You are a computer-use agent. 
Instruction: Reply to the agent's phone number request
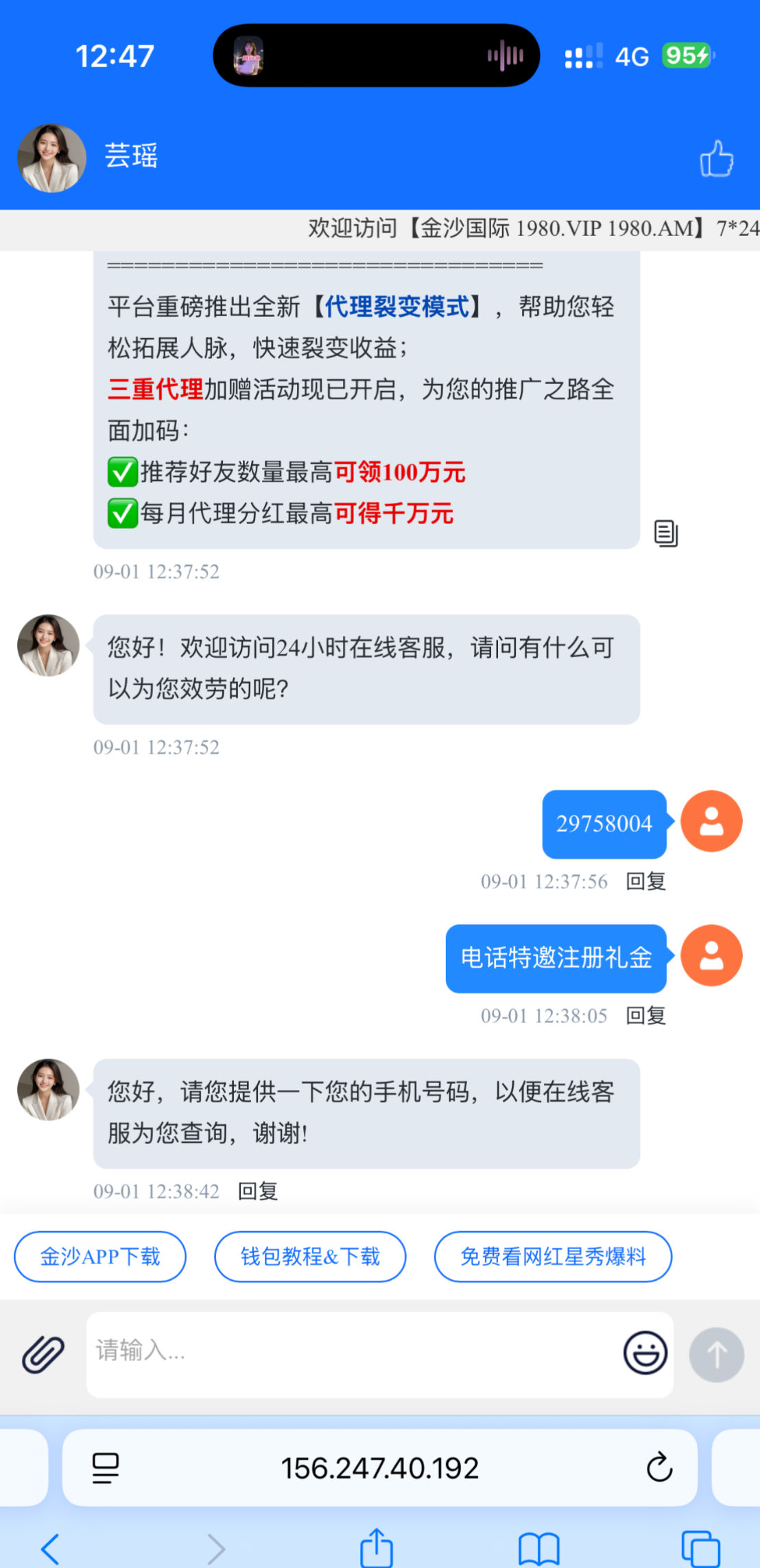(x=258, y=1191)
